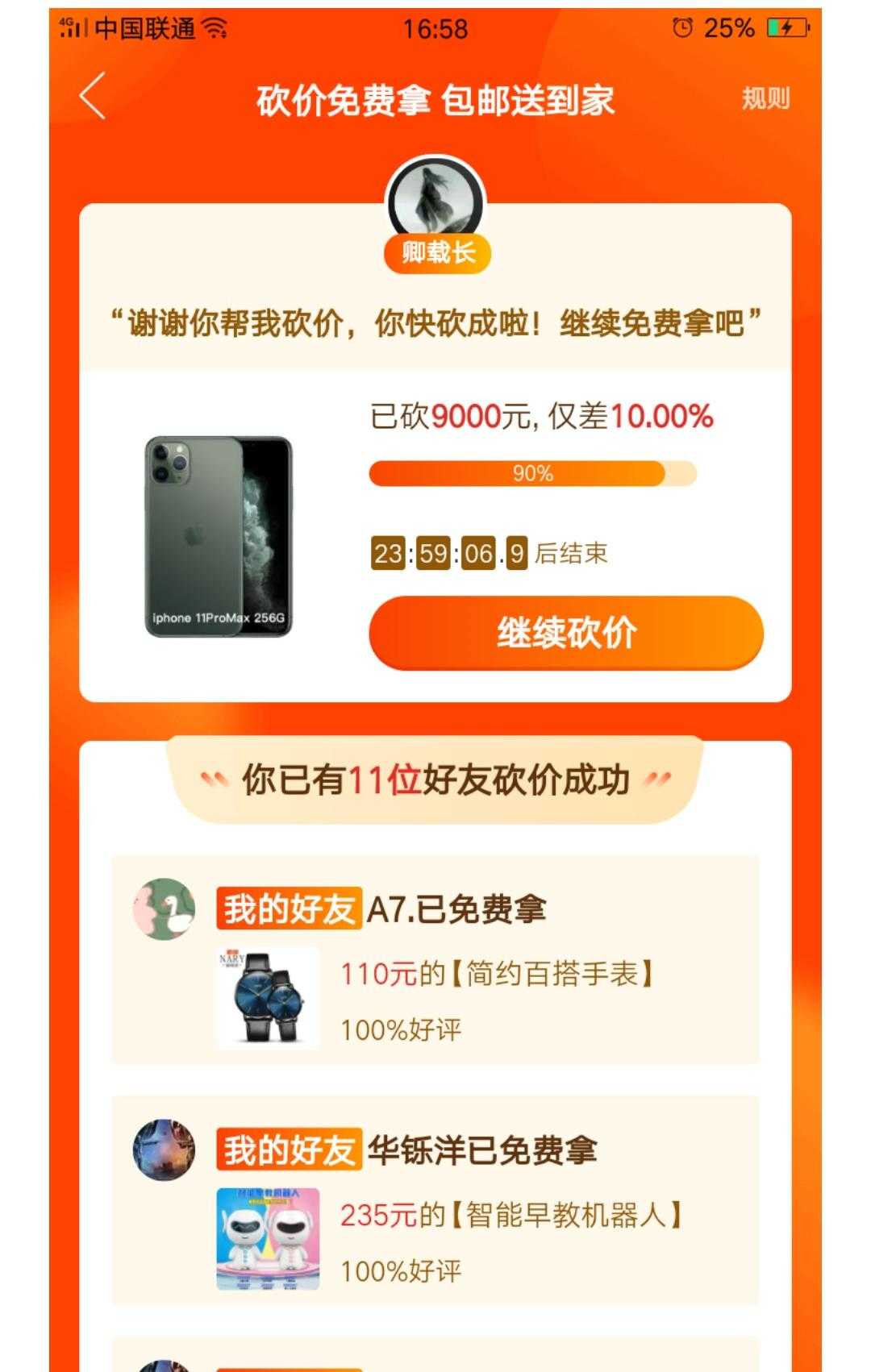Open the 规则 rules page
Screen dimensions: 871x1372
(765, 98)
